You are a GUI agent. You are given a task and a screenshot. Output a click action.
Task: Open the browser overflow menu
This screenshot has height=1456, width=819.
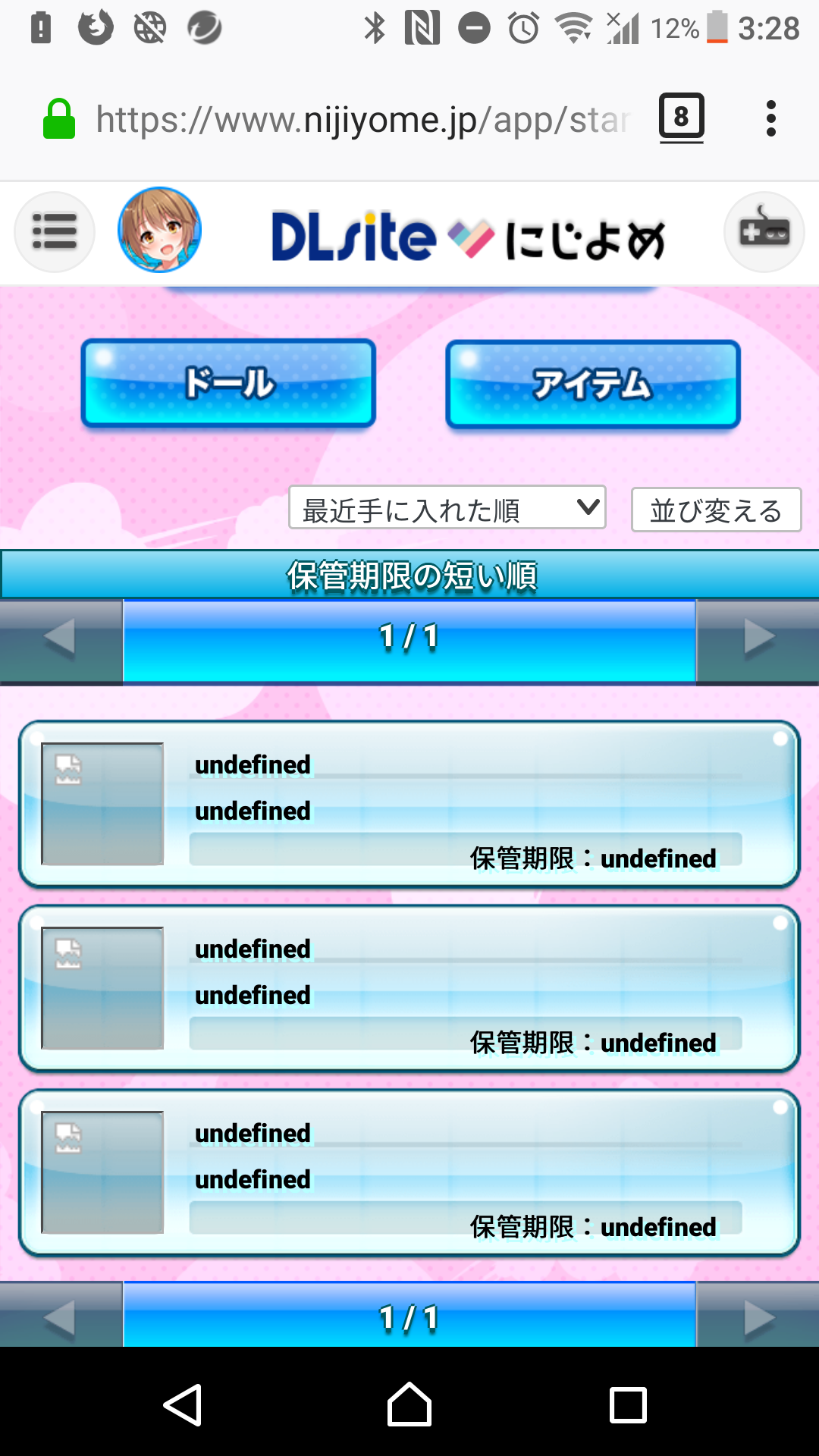[771, 118]
